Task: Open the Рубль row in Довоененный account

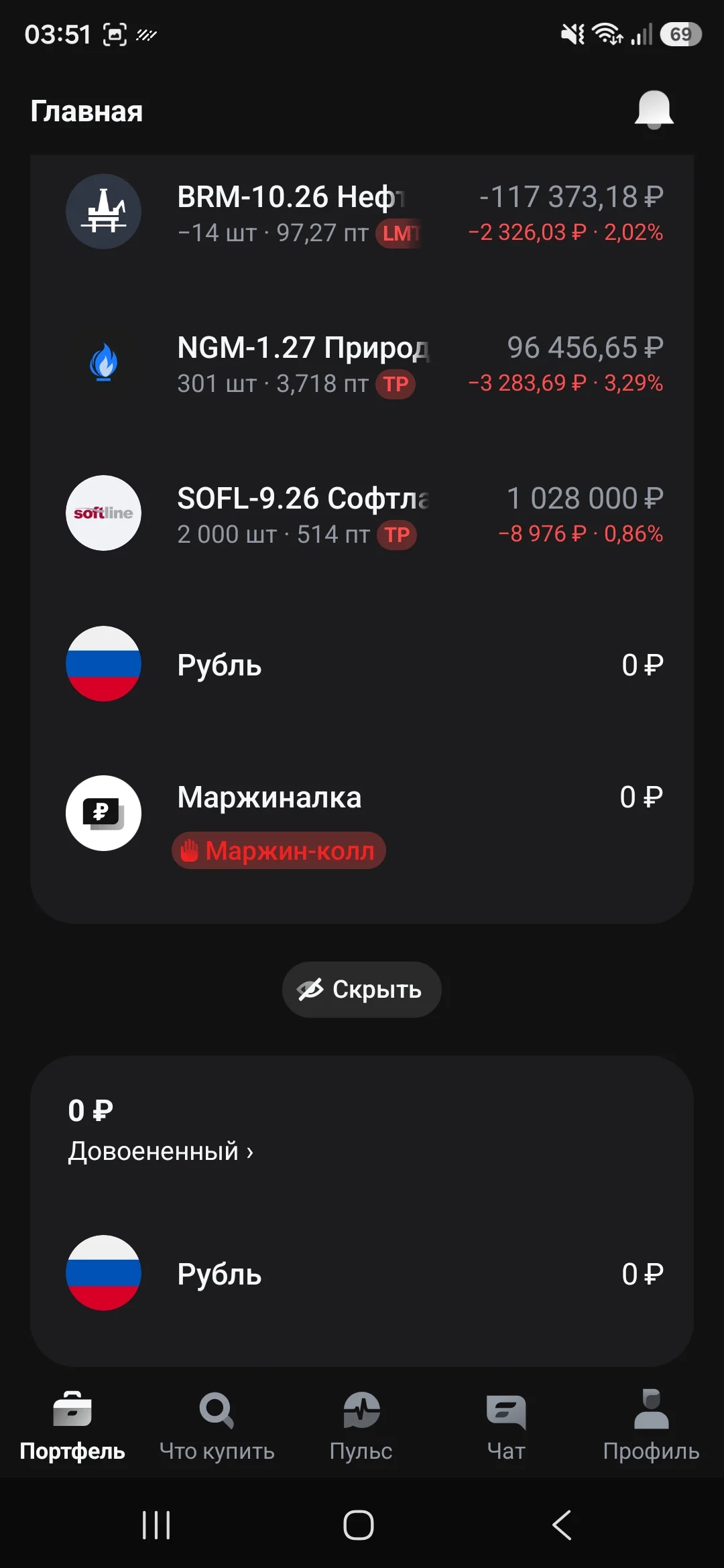Action: click(x=362, y=1273)
